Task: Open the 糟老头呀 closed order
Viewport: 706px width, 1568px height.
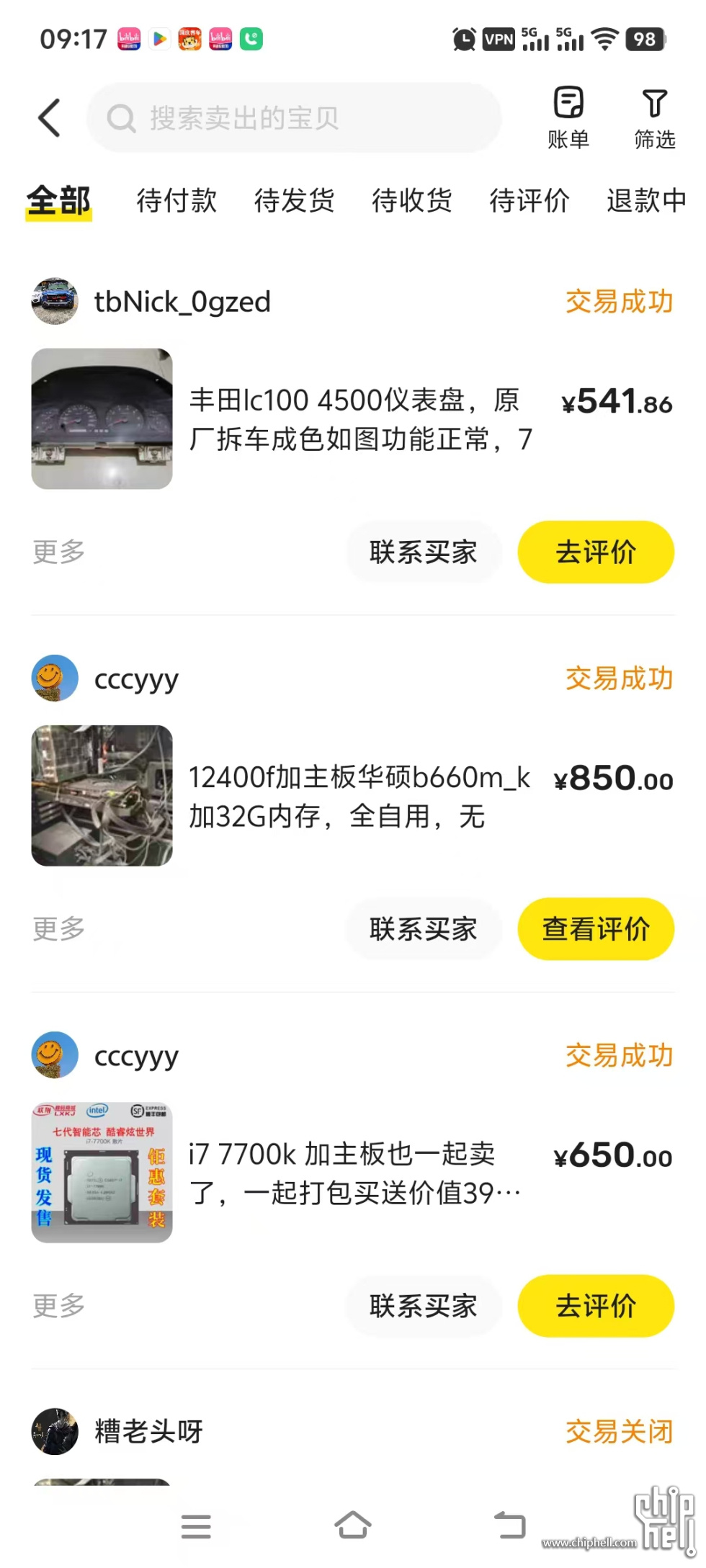Action: (x=148, y=1432)
